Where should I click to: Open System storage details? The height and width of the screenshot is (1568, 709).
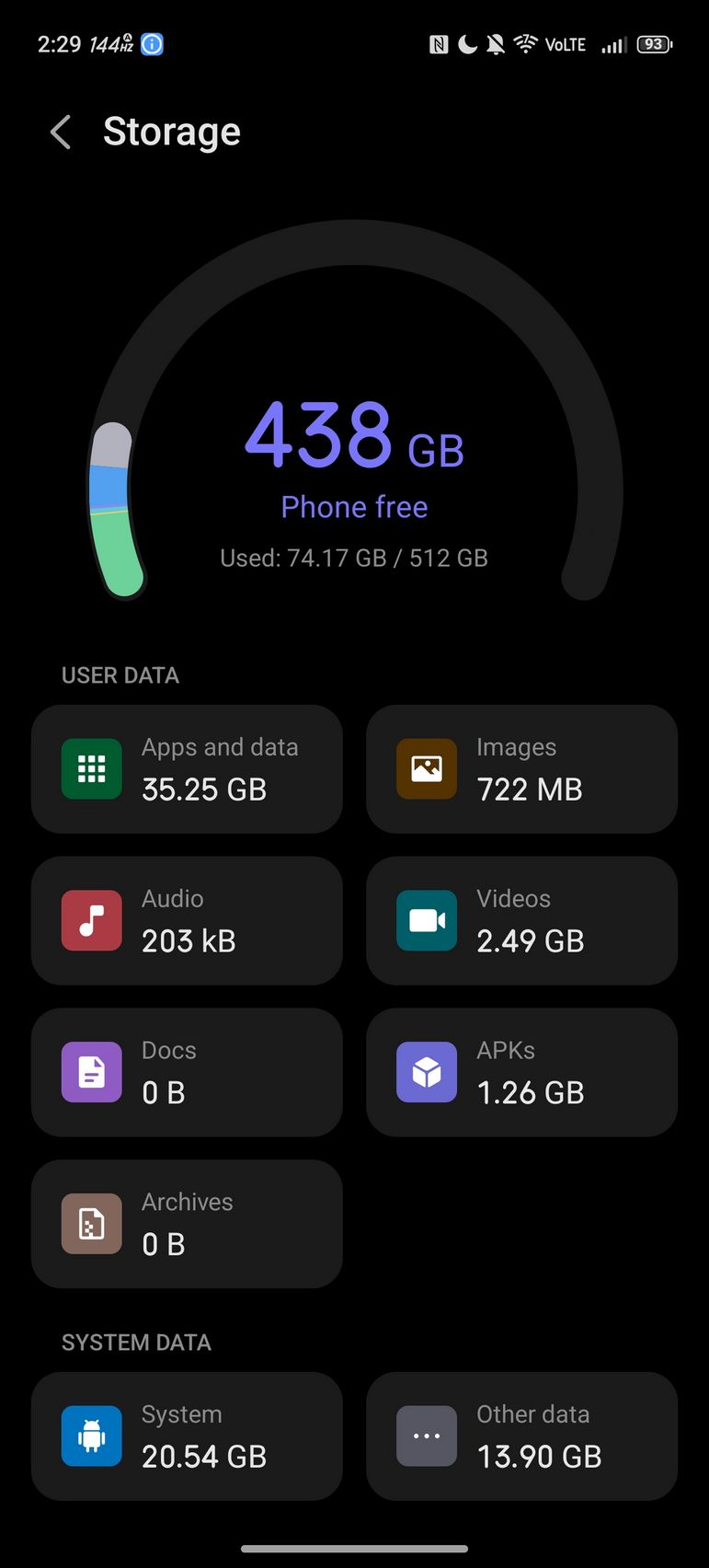tap(187, 1435)
